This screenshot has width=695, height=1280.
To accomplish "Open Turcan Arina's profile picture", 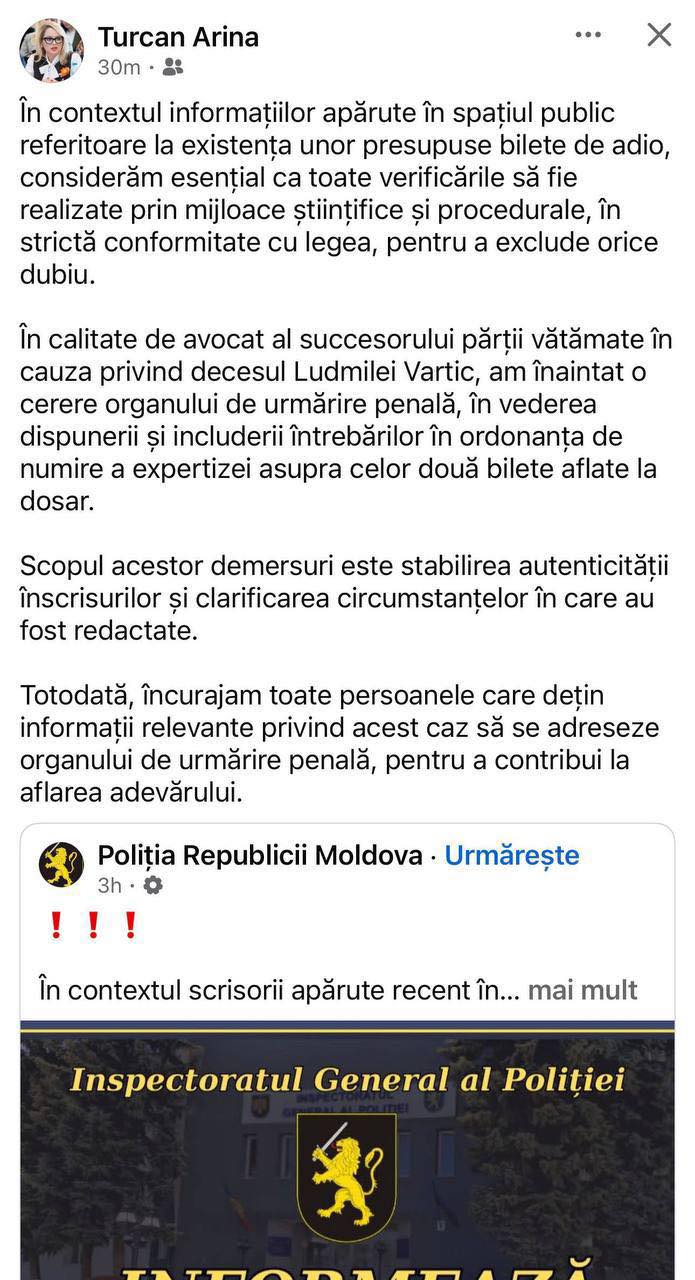I will click(51, 50).
